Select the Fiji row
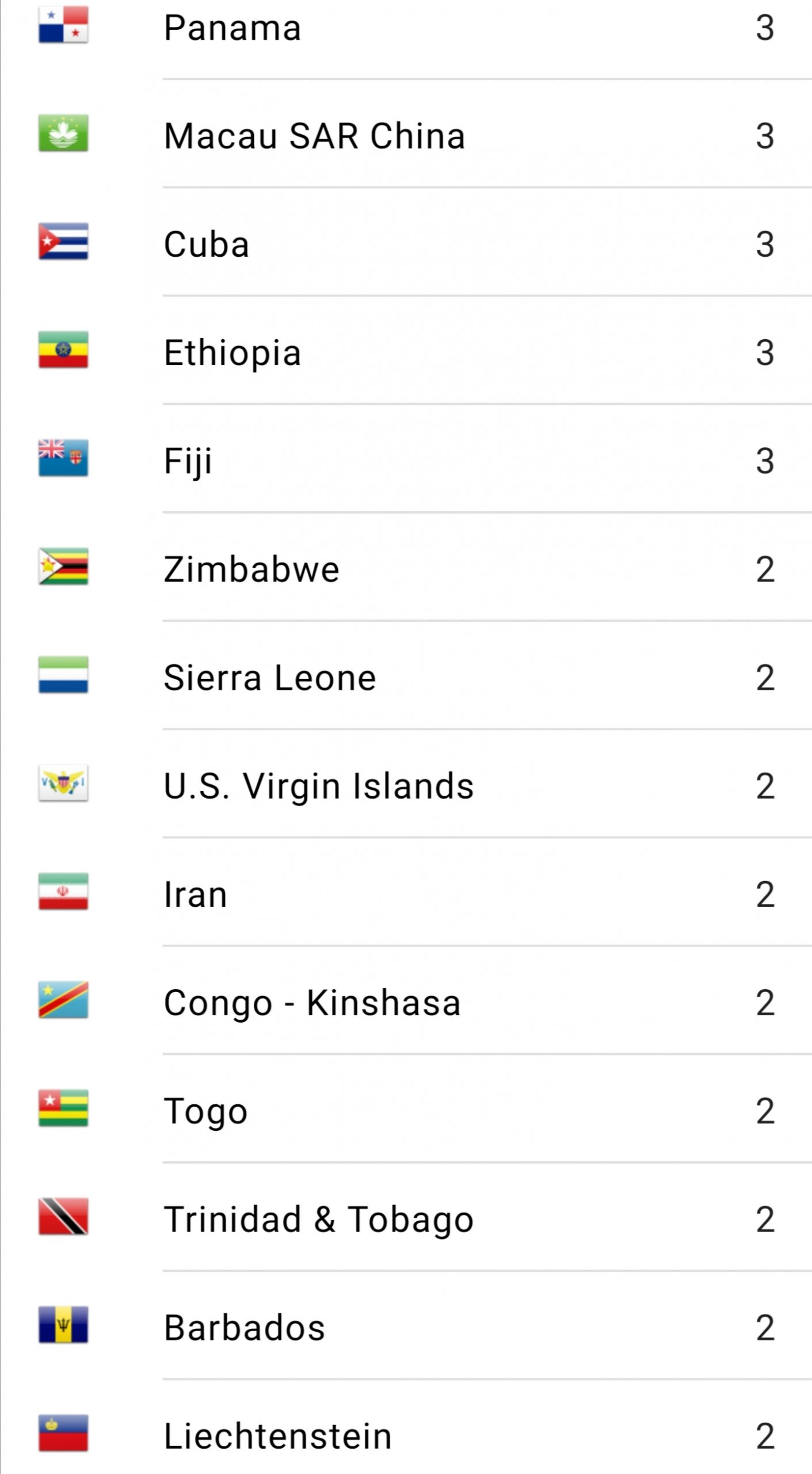 [406, 459]
